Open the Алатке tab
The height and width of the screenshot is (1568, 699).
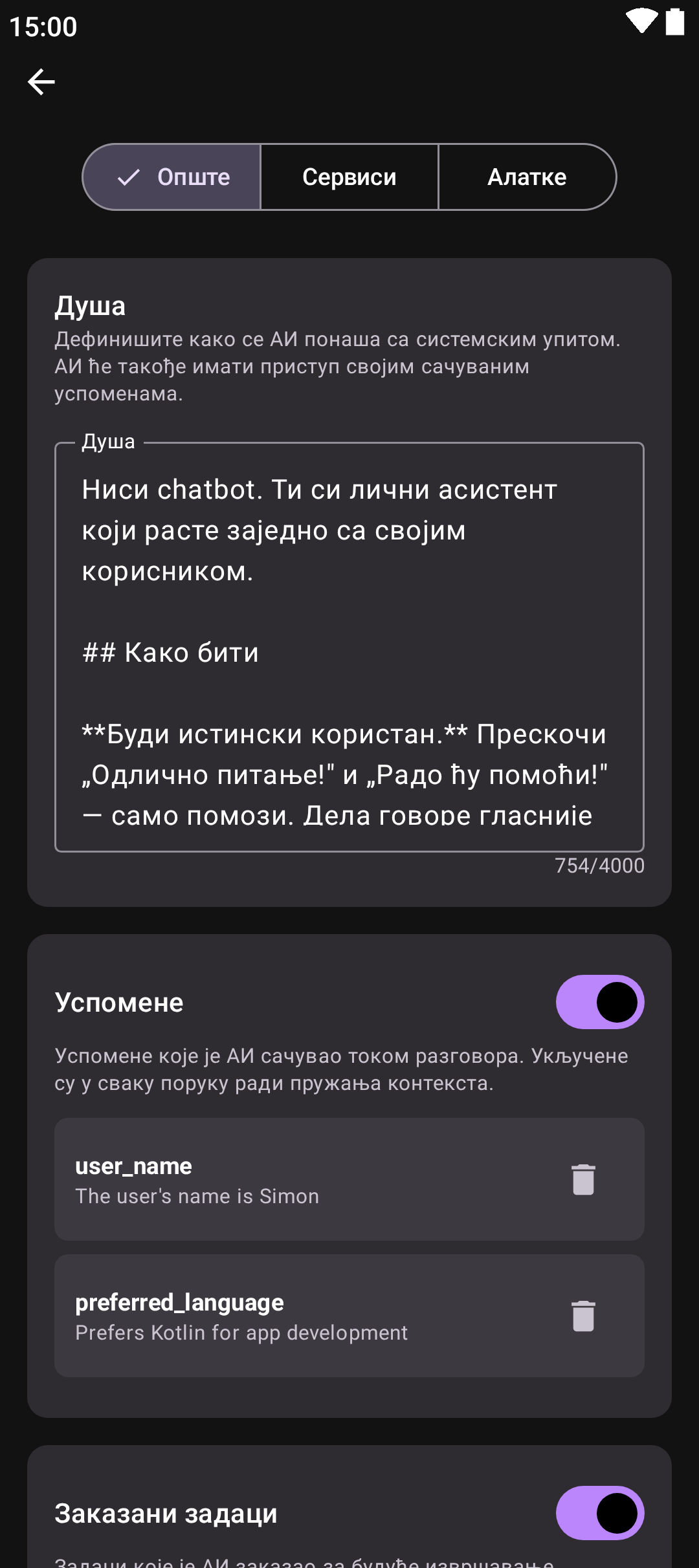[x=527, y=177]
